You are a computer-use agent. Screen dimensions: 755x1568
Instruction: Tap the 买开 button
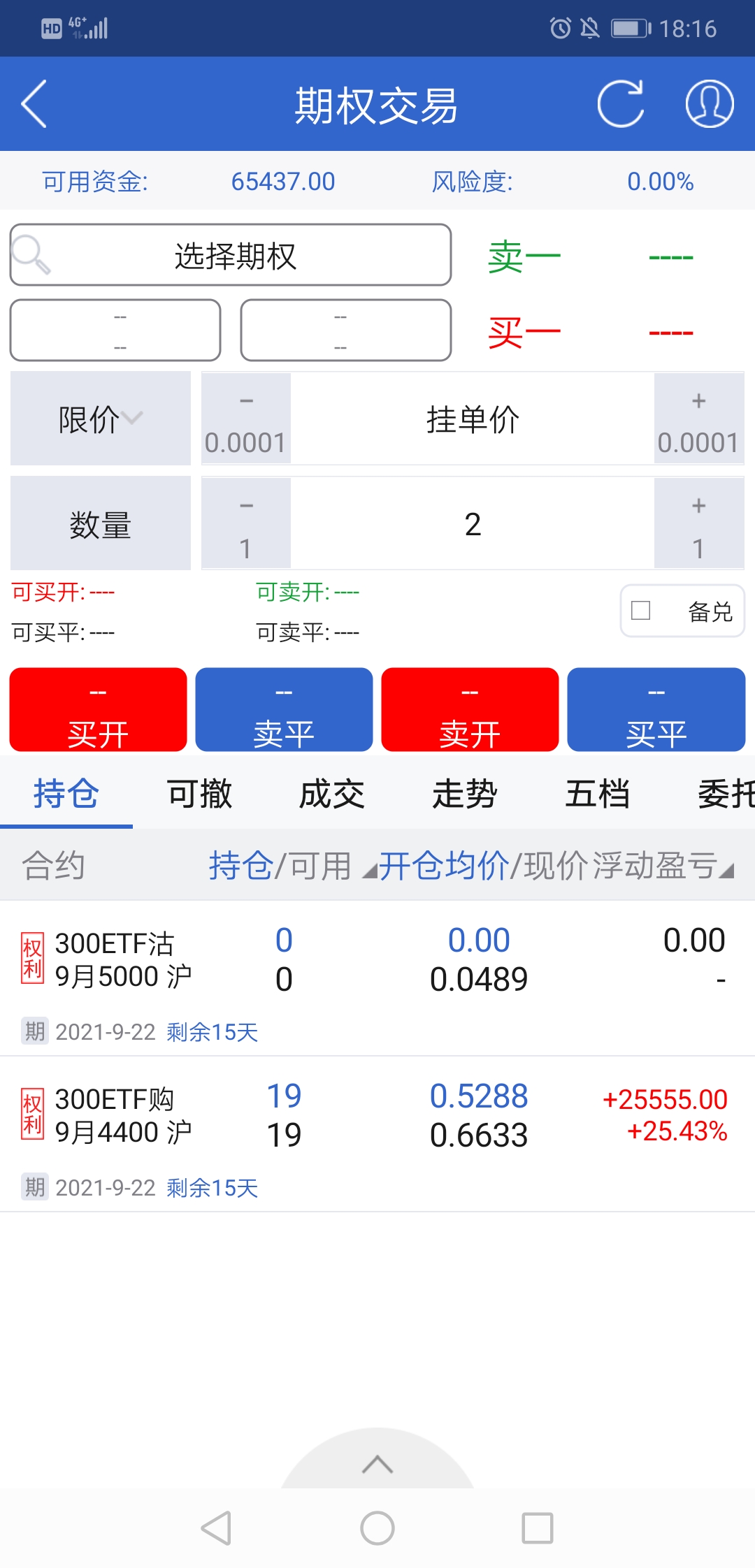point(99,710)
